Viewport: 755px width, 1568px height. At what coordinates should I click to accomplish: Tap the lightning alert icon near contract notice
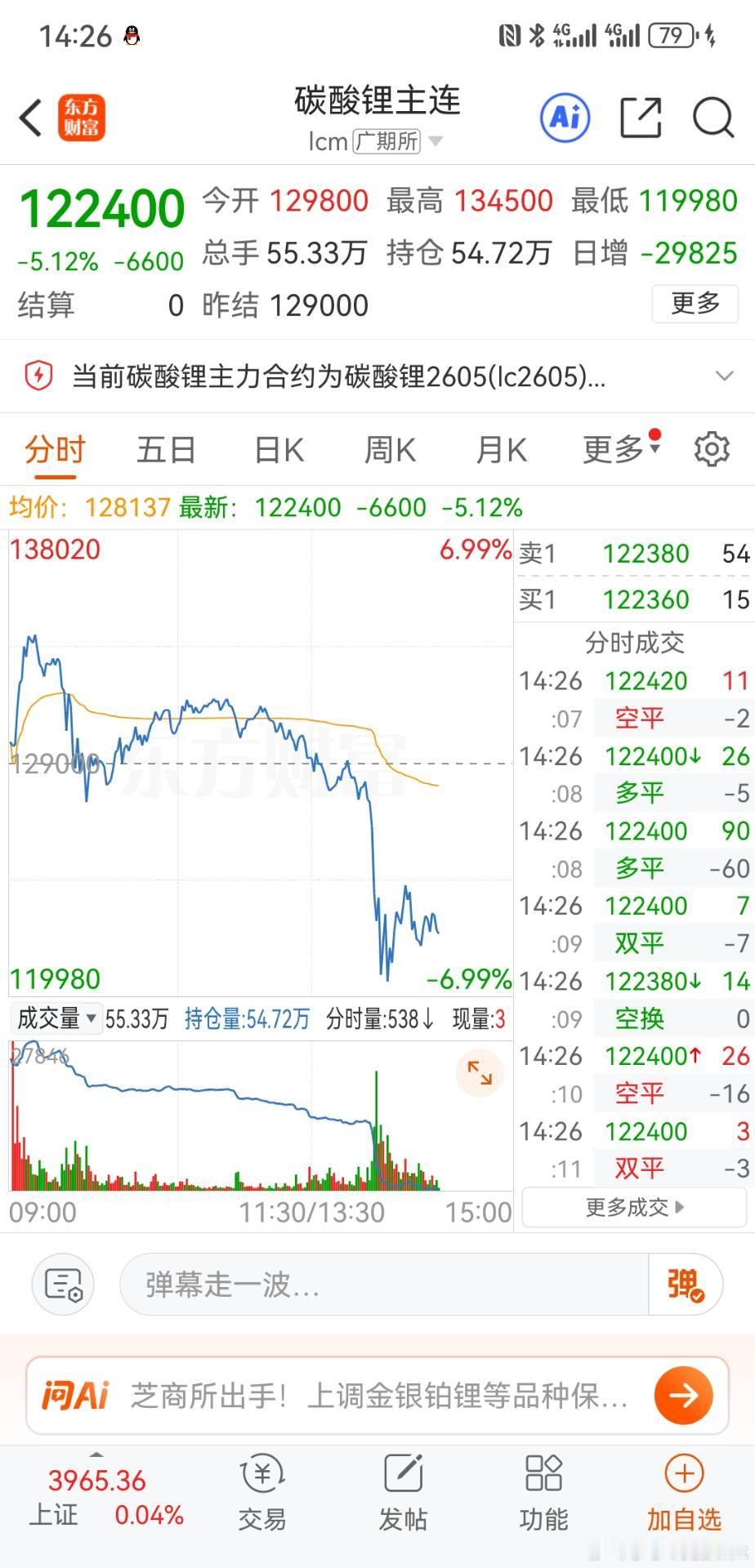click(x=38, y=376)
